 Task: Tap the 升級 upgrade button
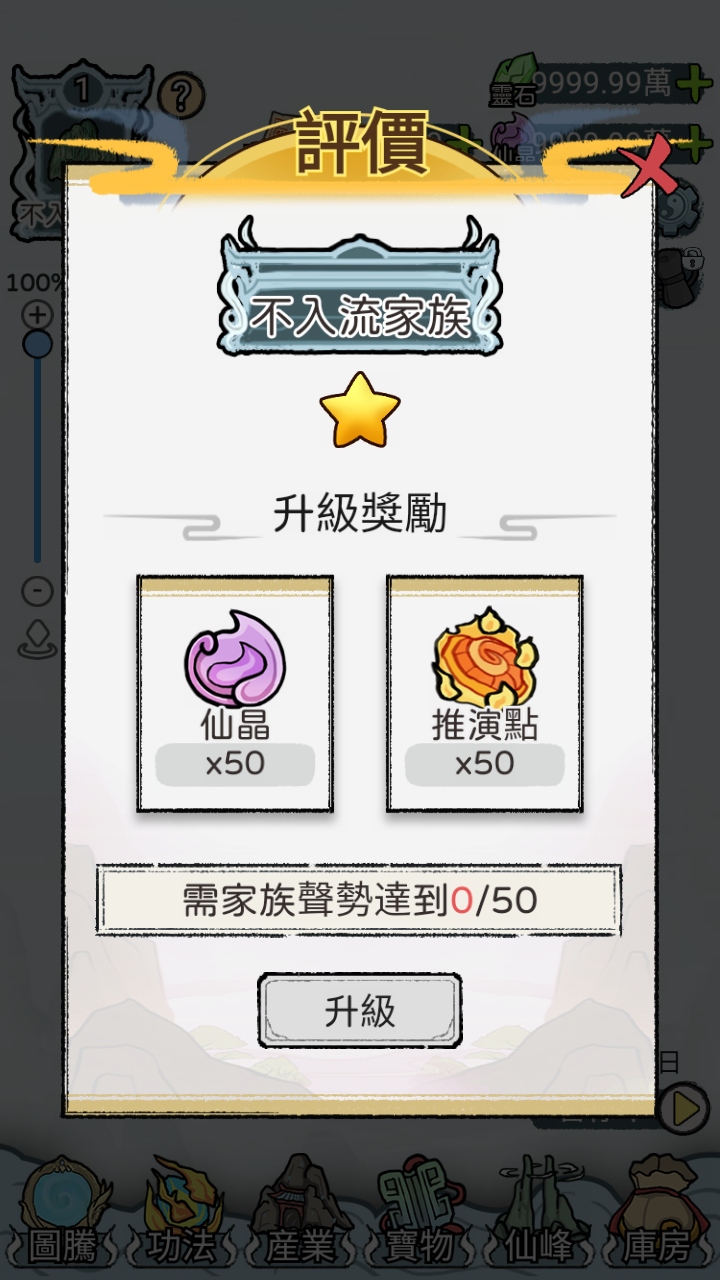click(x=360, y=1011)
